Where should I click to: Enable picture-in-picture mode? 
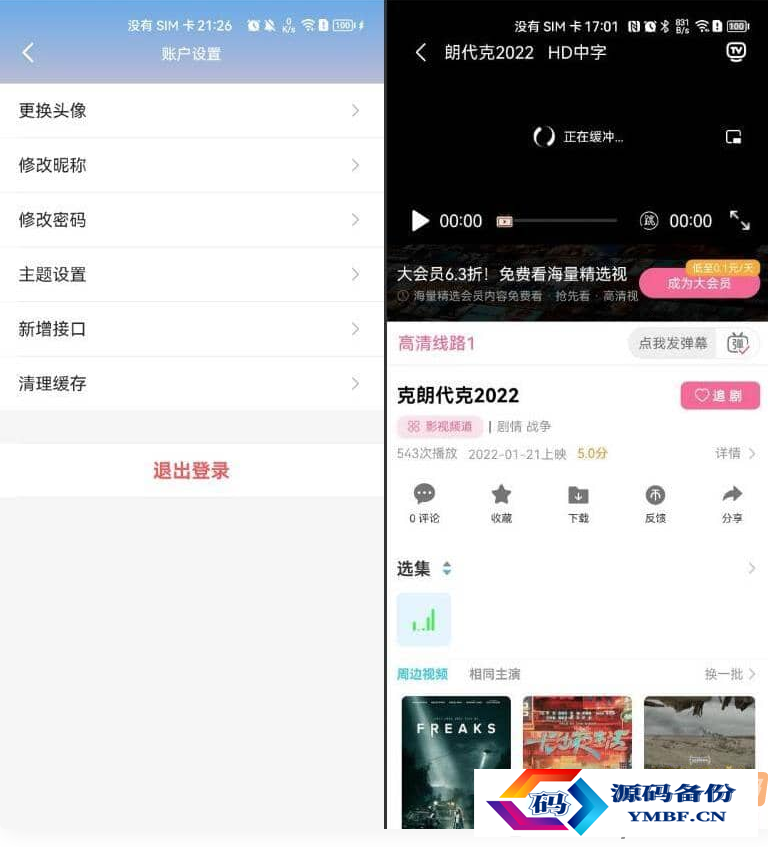coord(734,137)
